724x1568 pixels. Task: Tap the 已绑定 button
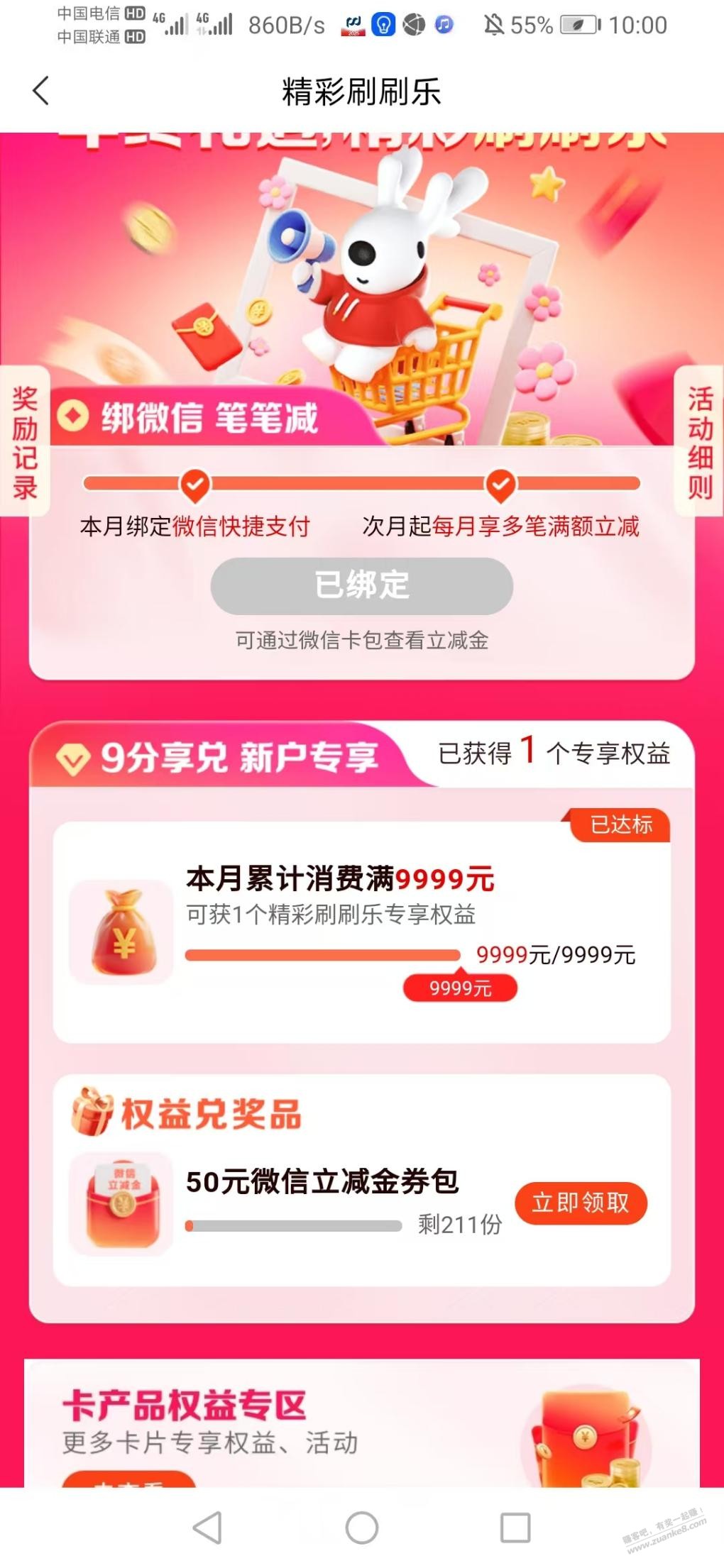(x=361, y=586)
